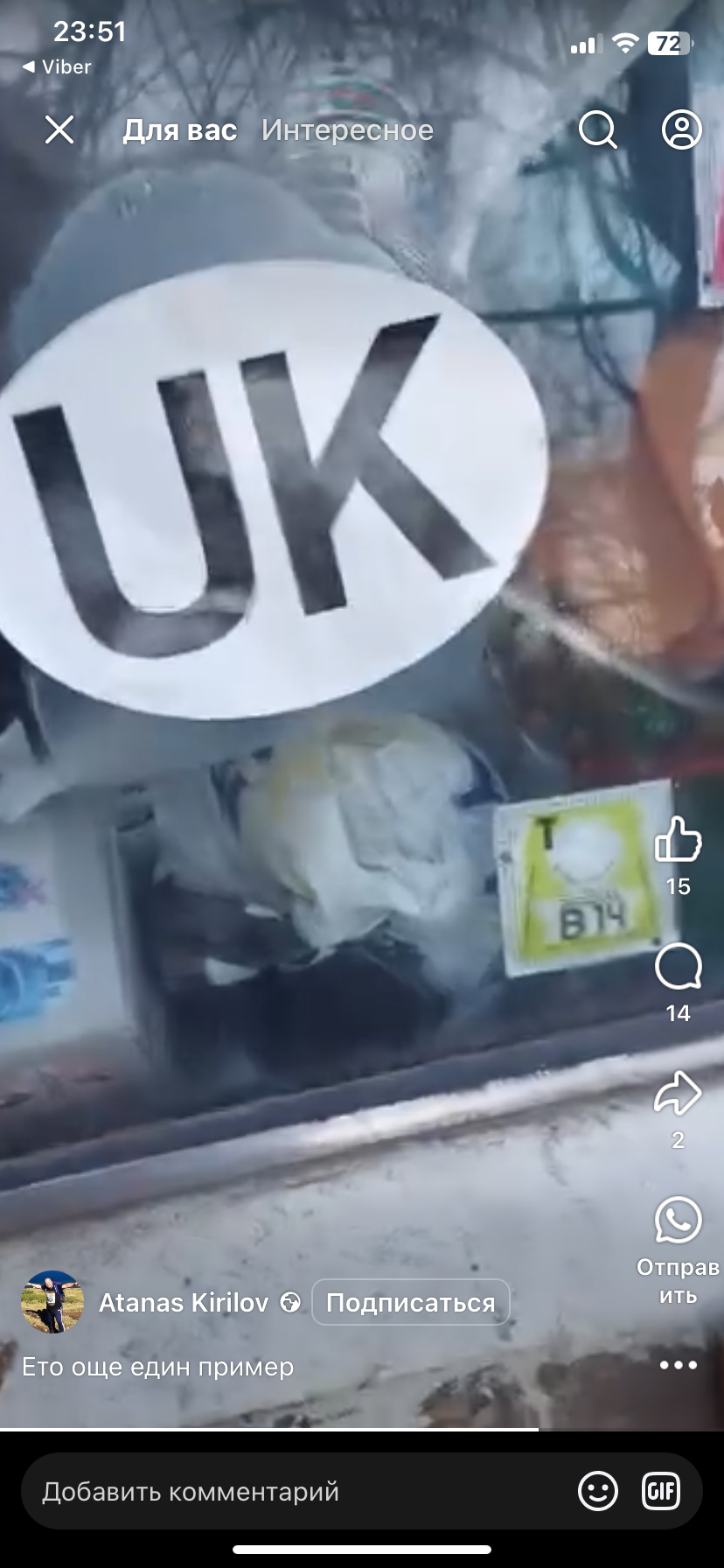The width and height of the screenshot is (724, 1568).
Task: Share this reel with the arrow icon
Action: tap(678, 1094)
